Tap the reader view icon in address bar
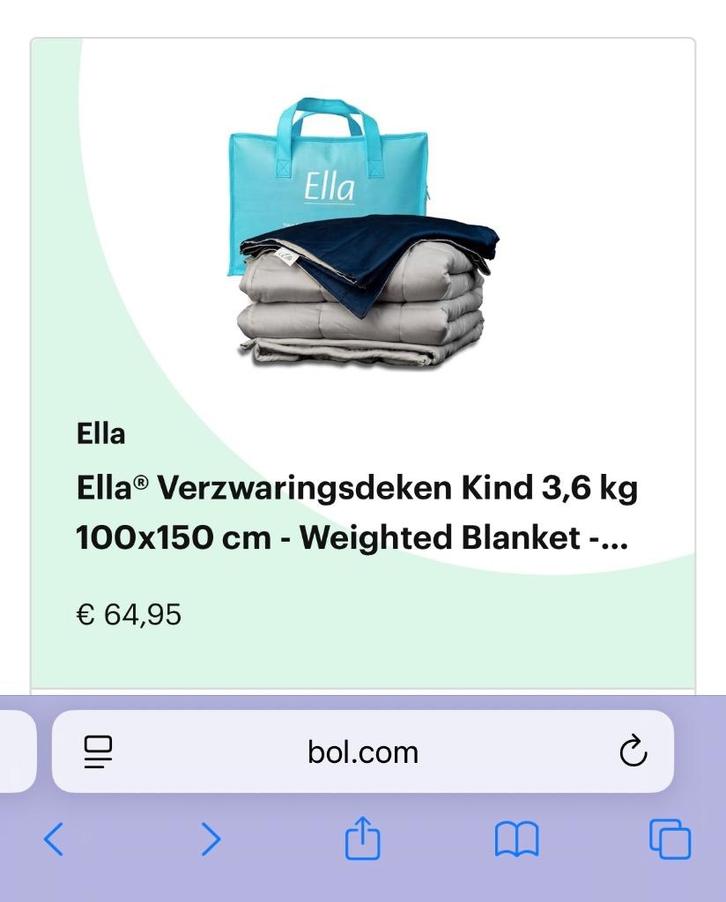Image resolution: width=726 pixels, height=902 pixels. [97, 754]
